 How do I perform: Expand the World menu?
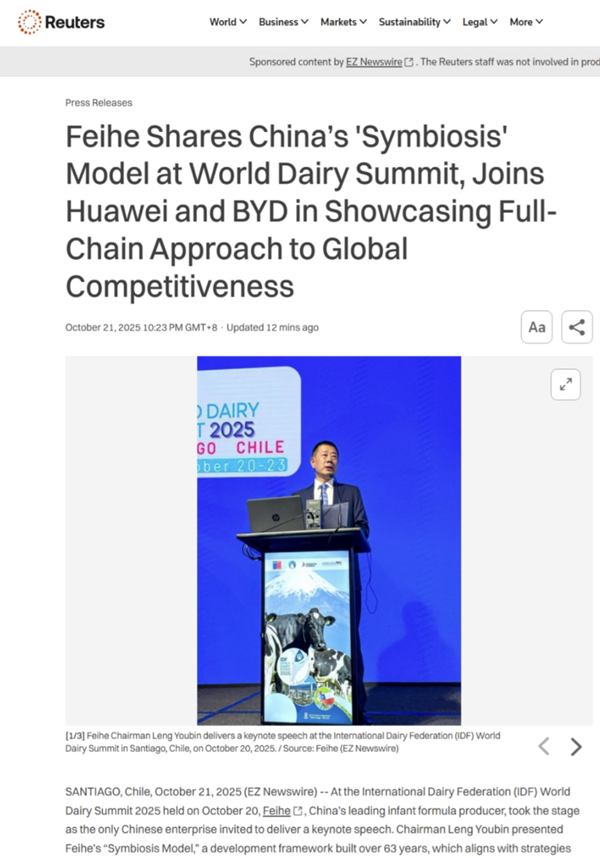[228, 21]
